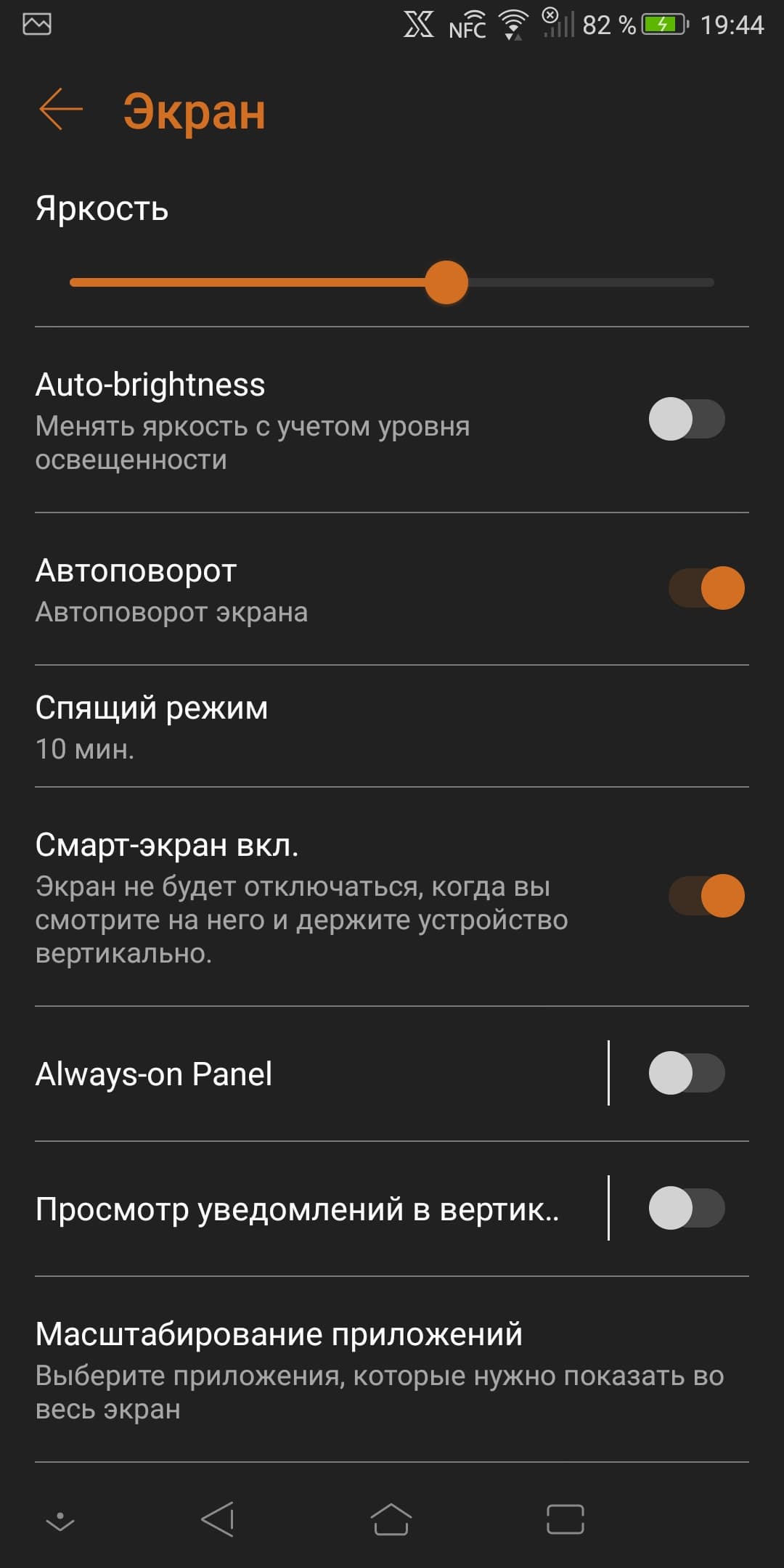Open Просмотр уведомлений в вертик.. row

click(x=305, y=1209)
